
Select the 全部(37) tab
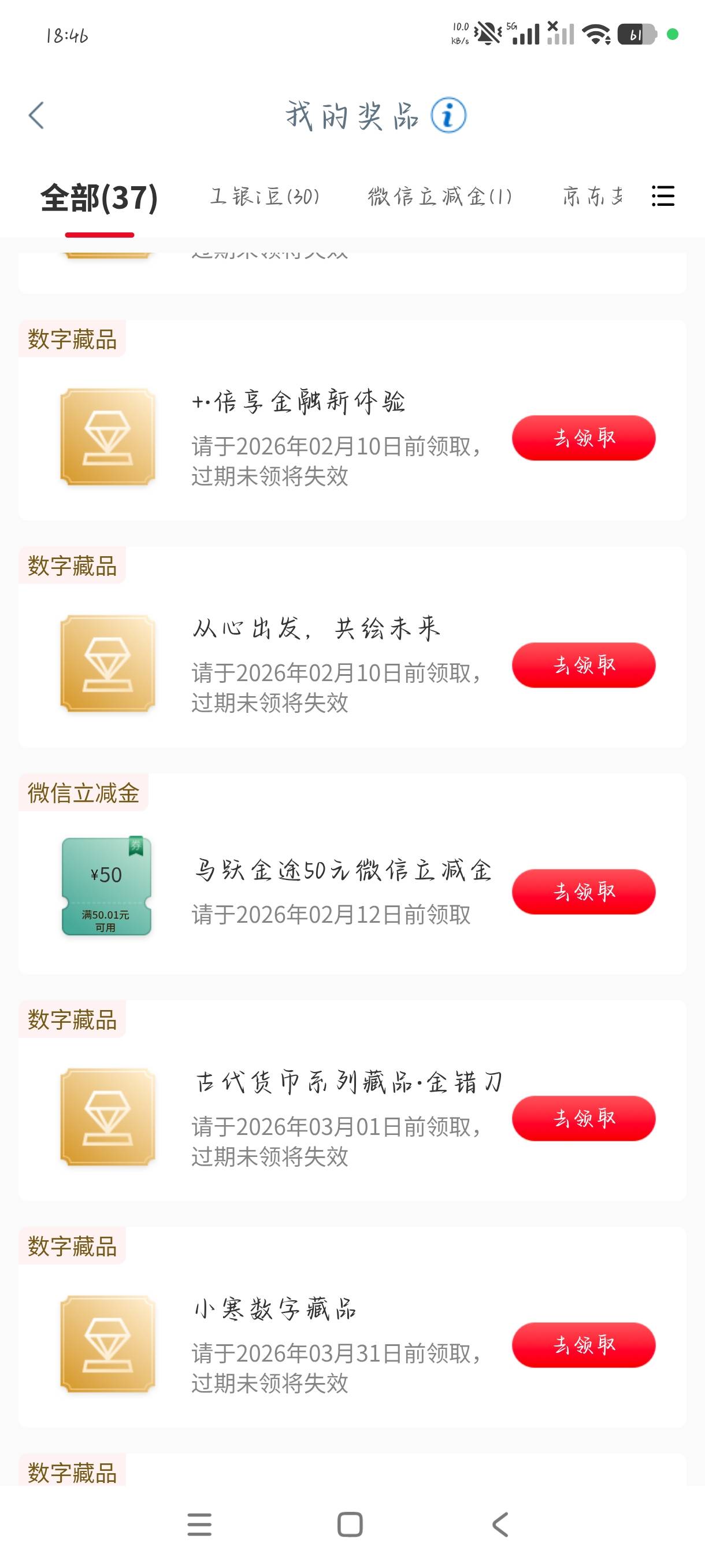coord(99,198)
